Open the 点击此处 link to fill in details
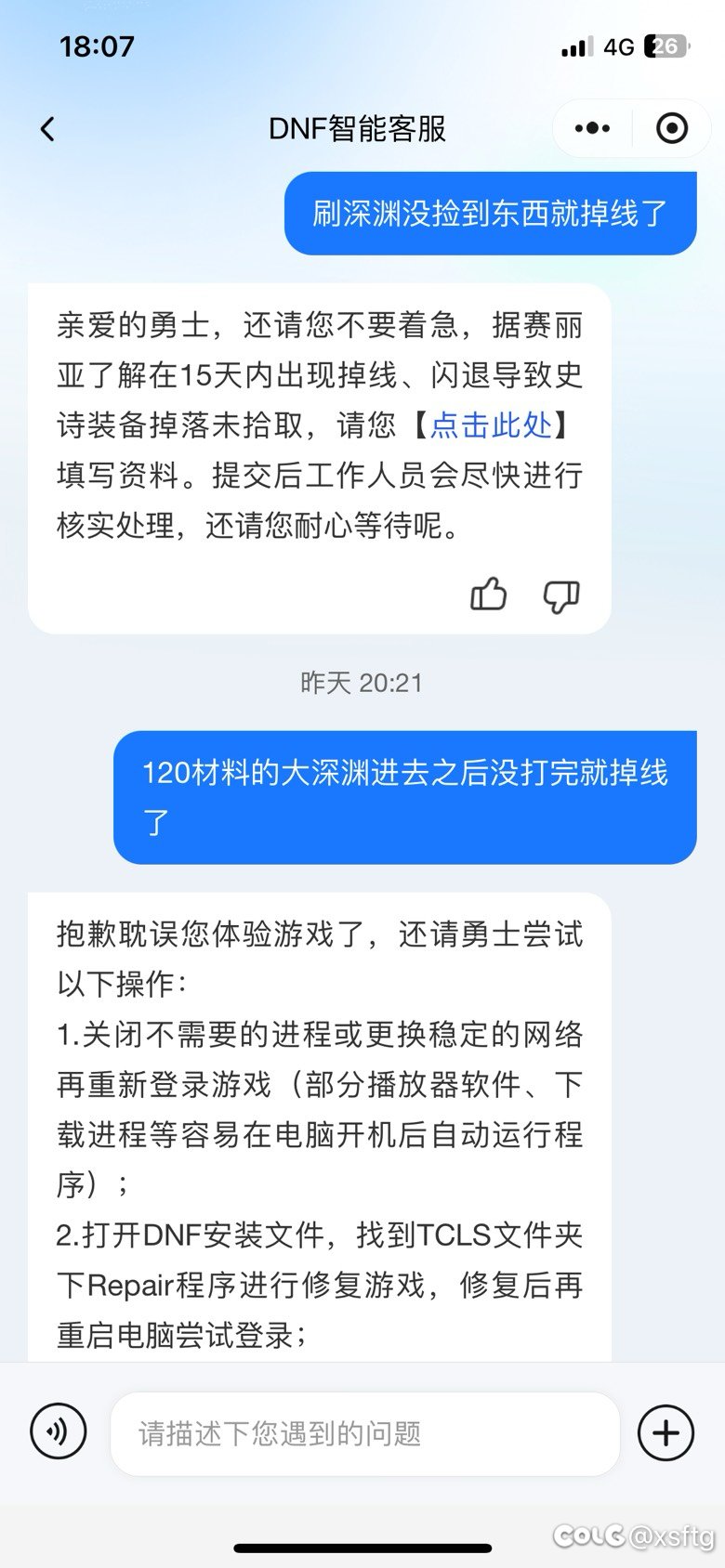The height and width of the screenshot is (1568, 725). pos(491,425)
